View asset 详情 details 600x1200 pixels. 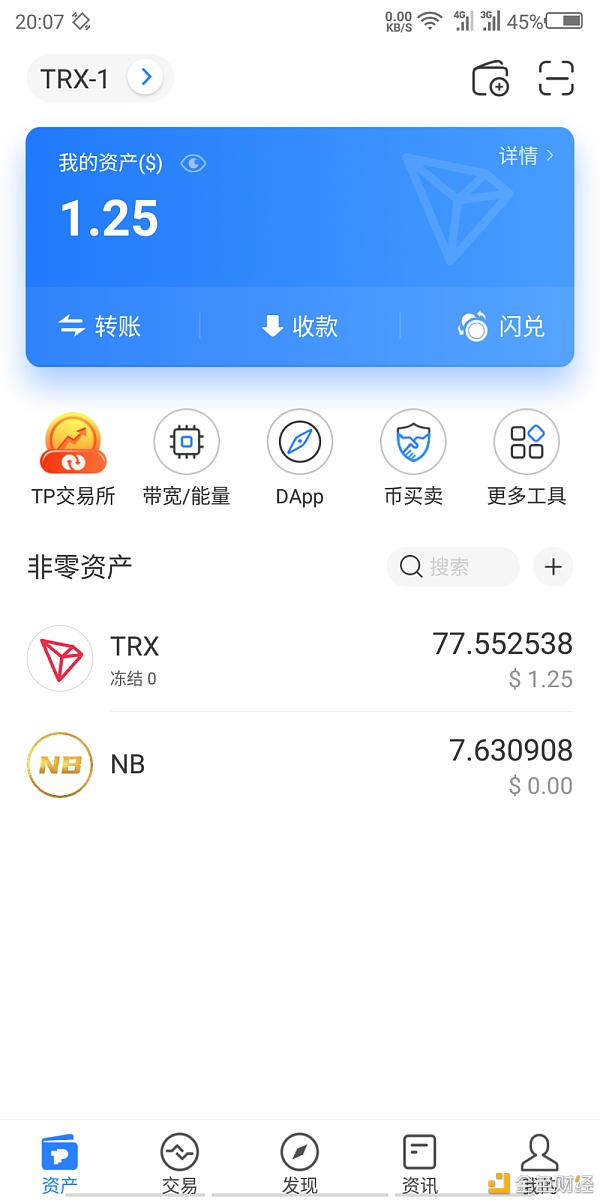(526, 156)
